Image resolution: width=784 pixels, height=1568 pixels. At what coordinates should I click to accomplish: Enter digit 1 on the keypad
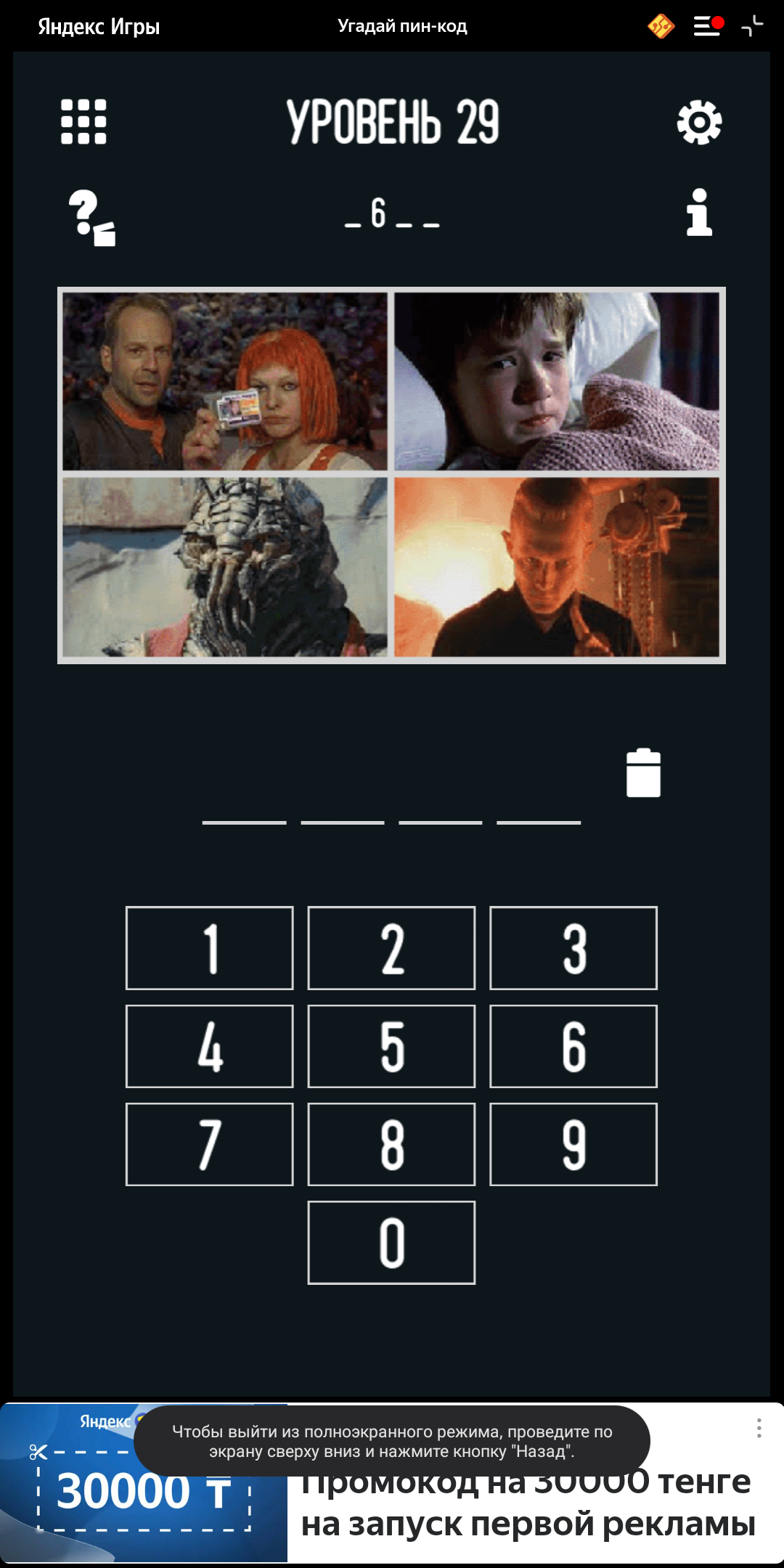tap(210, 948)
